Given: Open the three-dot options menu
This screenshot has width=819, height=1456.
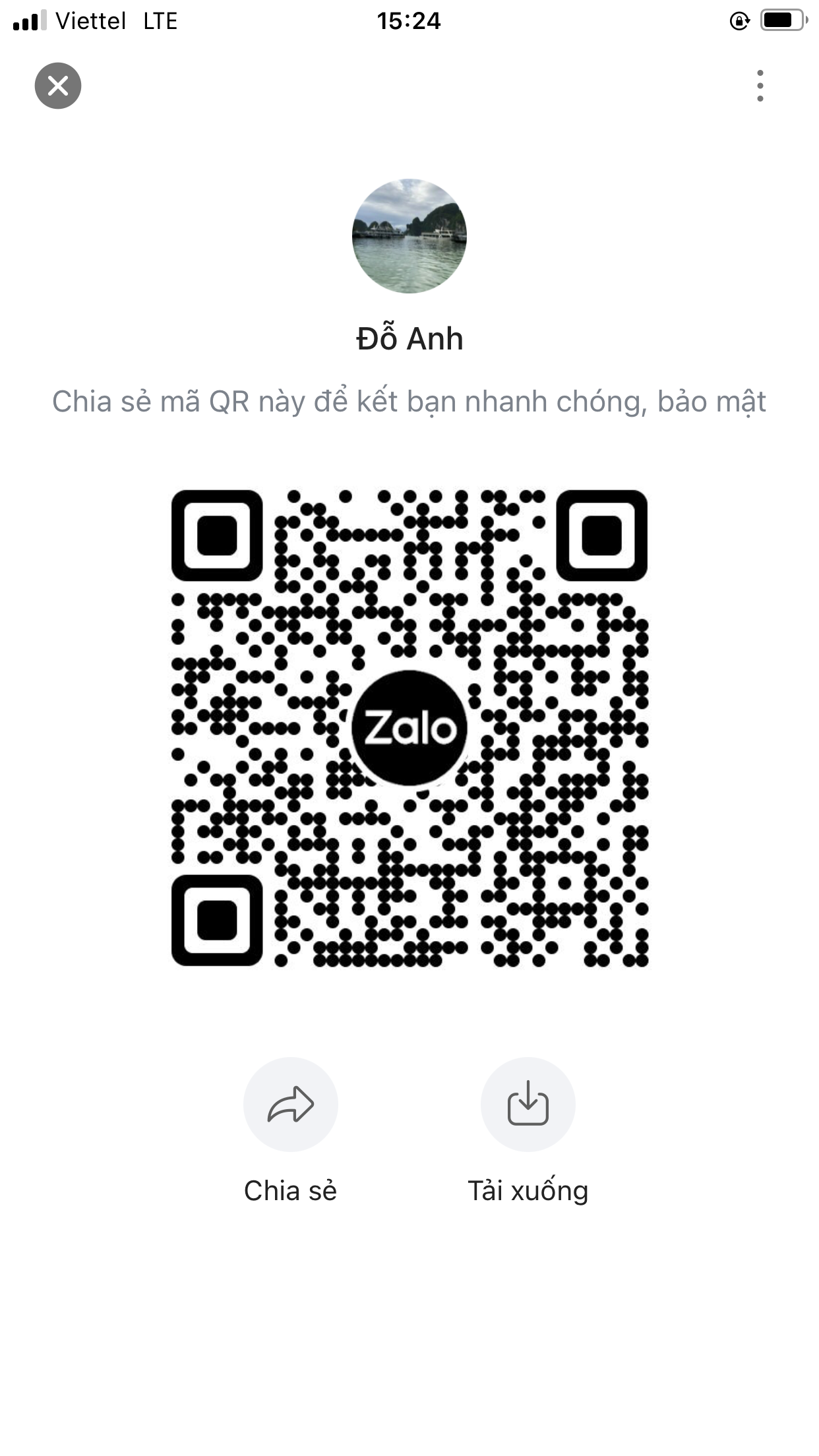Looking at the screenshot, I should pyautogui.click(x=760, y=86).
